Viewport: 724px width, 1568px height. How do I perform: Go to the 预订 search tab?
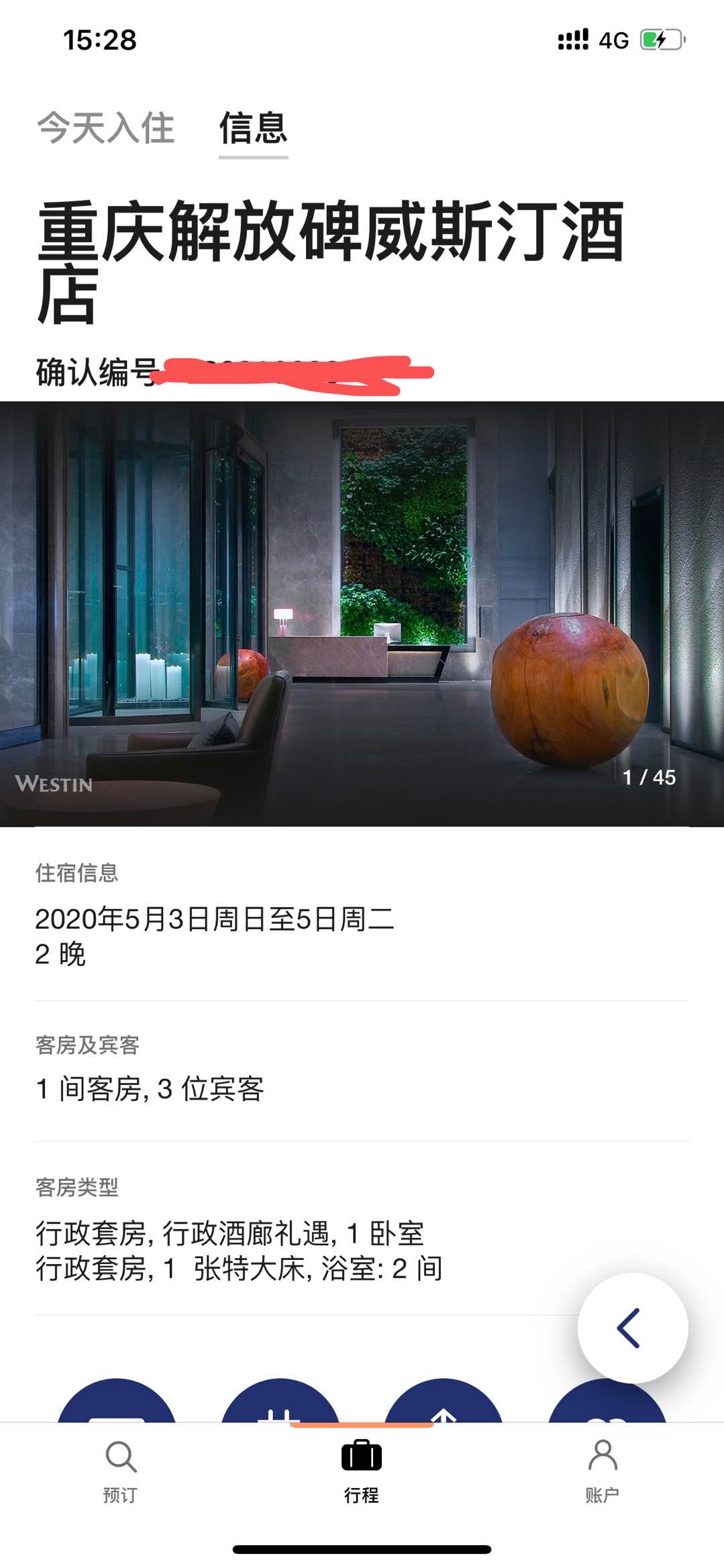[121, 1469]
